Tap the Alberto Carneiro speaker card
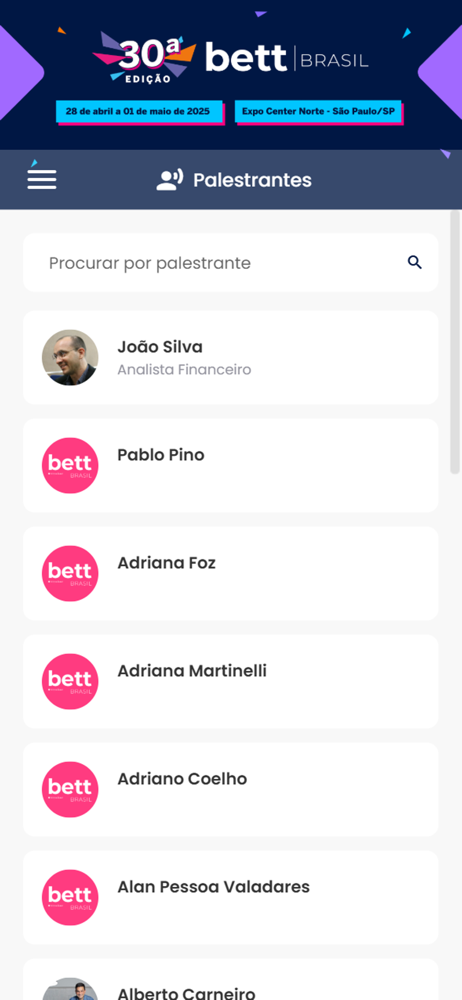This screenshot has height=1000, width=462. (x=230, y=980)
